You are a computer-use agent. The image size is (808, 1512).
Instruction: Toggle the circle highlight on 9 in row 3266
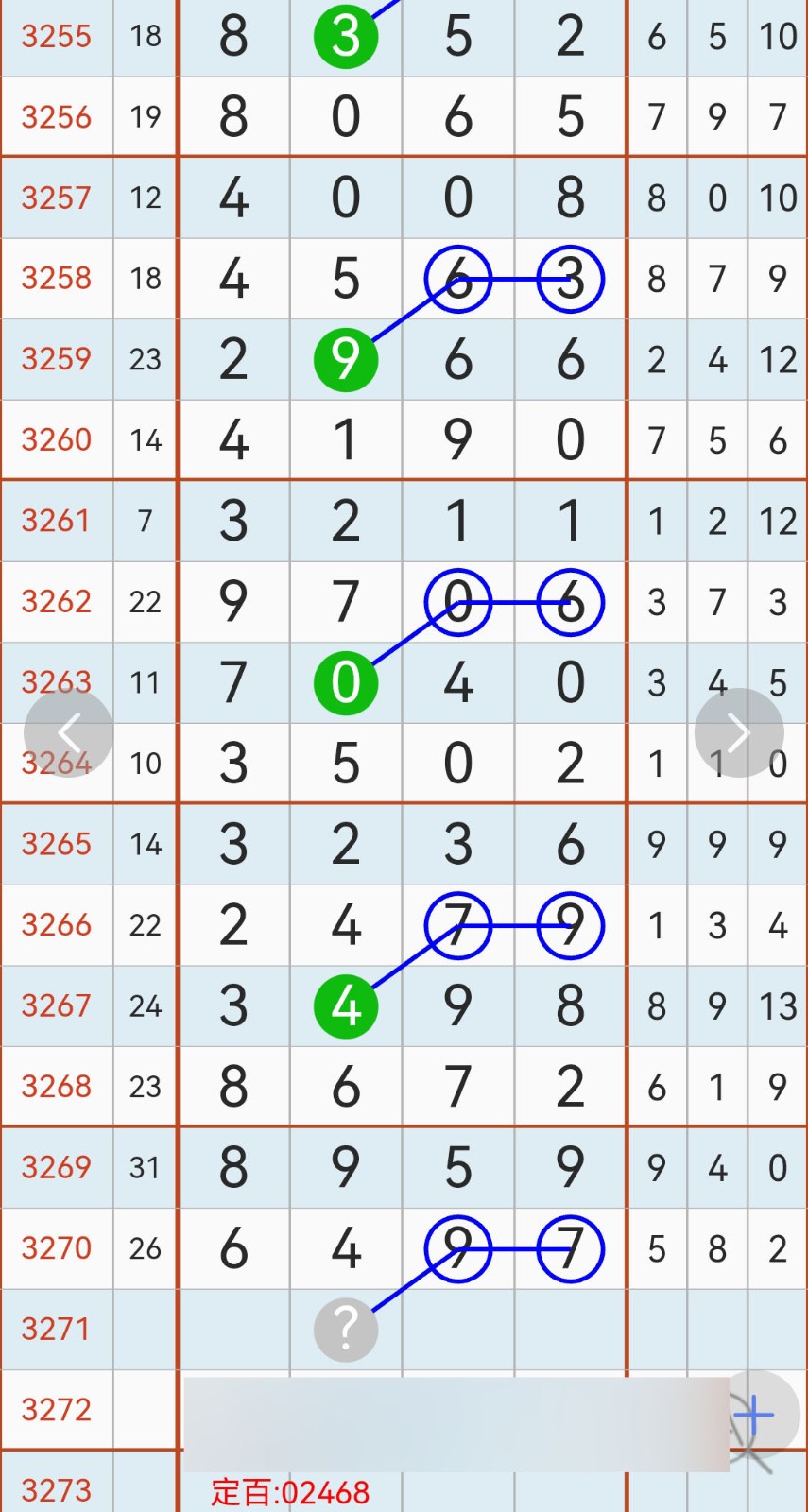[x=570, y=926]
